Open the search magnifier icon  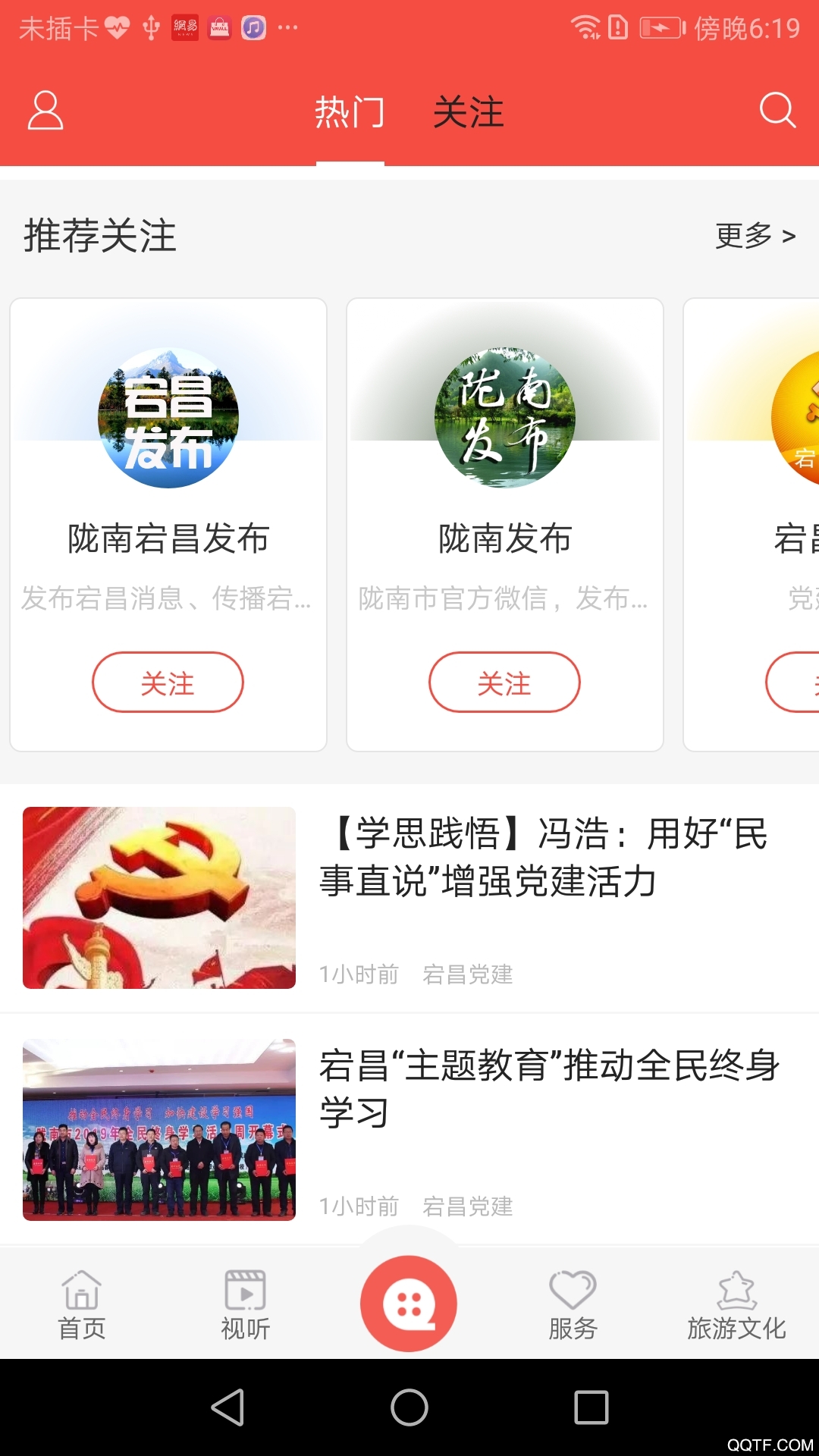777,111
